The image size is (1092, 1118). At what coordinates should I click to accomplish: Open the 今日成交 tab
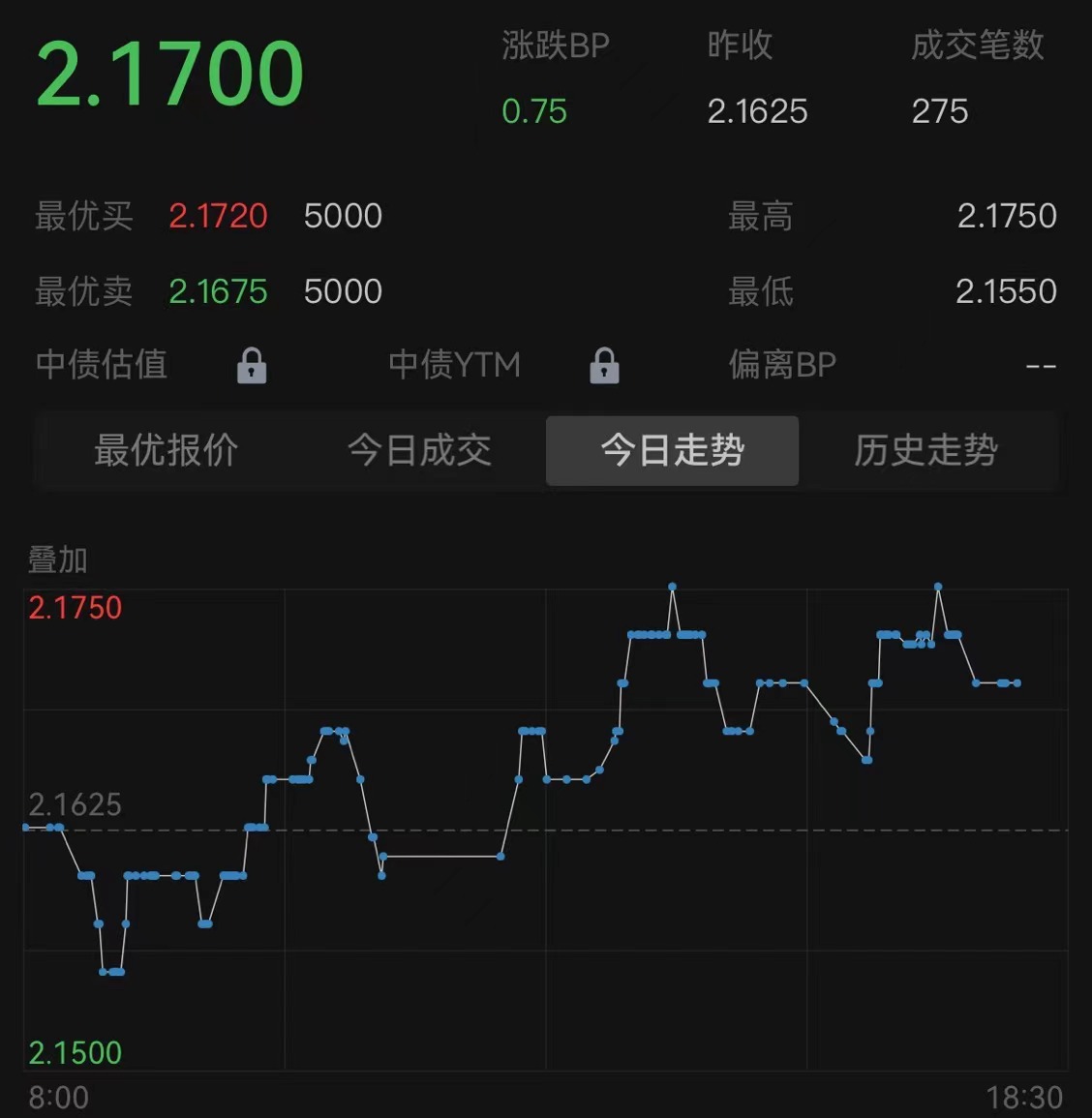coord(419,451)
